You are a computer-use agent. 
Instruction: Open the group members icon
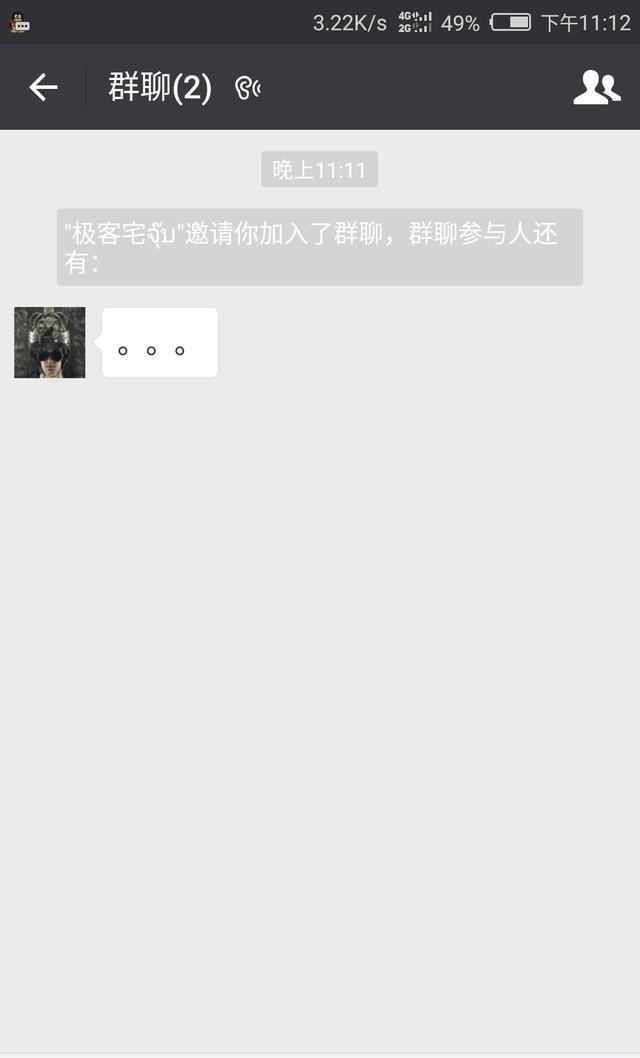[597, 87]
